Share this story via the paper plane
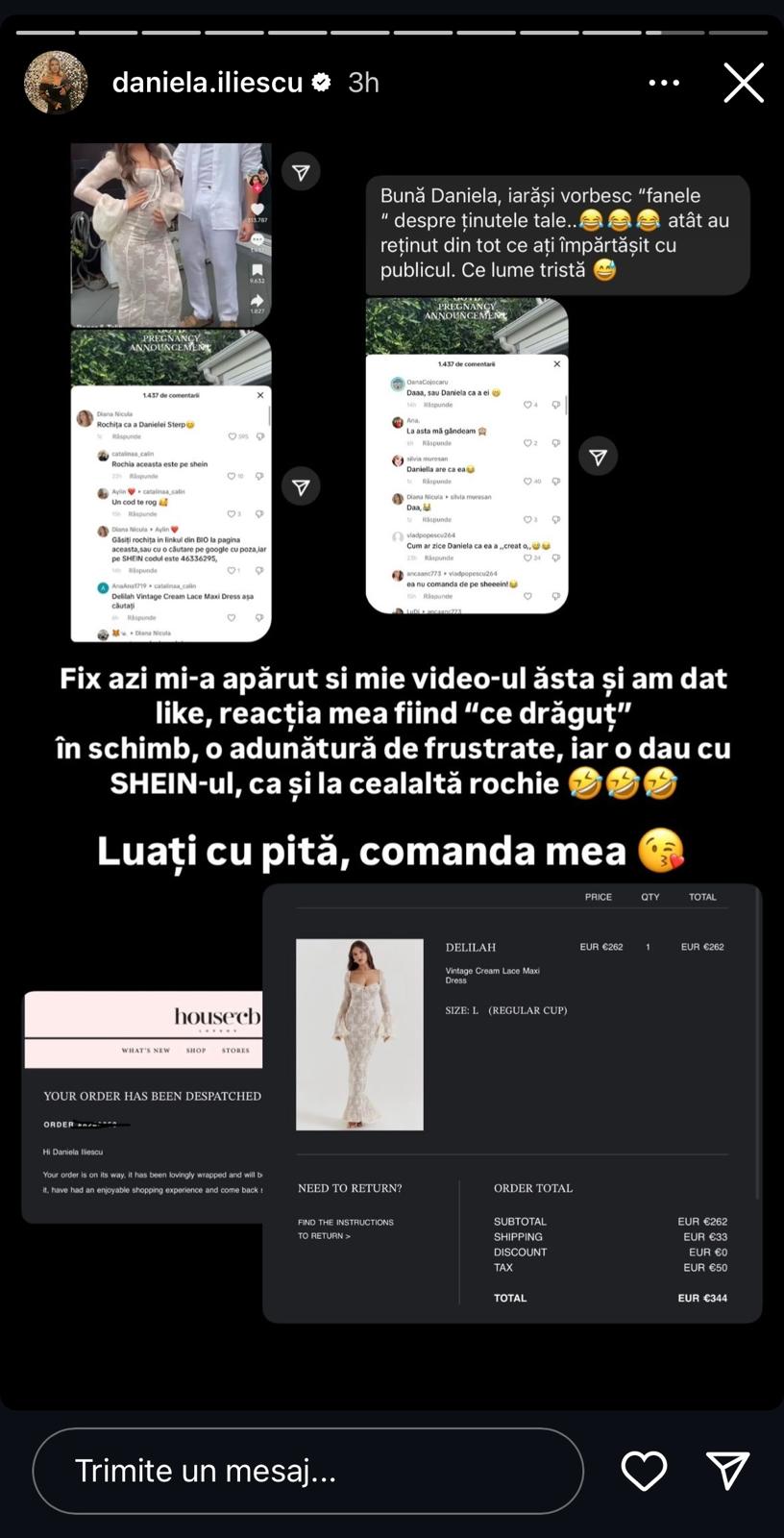This screenshot has height=1538, width=784. [x=727, y=1471]
